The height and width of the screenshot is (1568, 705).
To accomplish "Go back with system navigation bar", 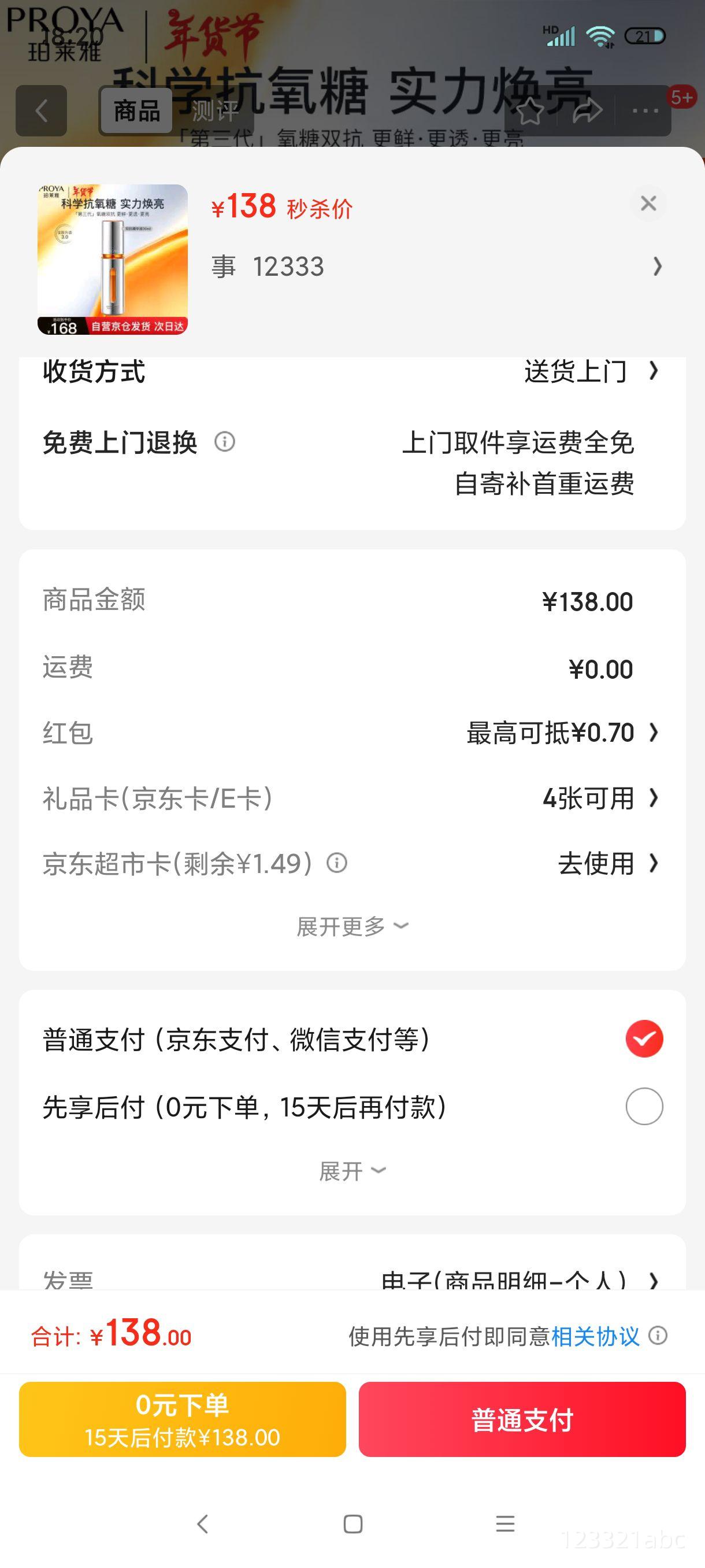I will (203, 1523).
